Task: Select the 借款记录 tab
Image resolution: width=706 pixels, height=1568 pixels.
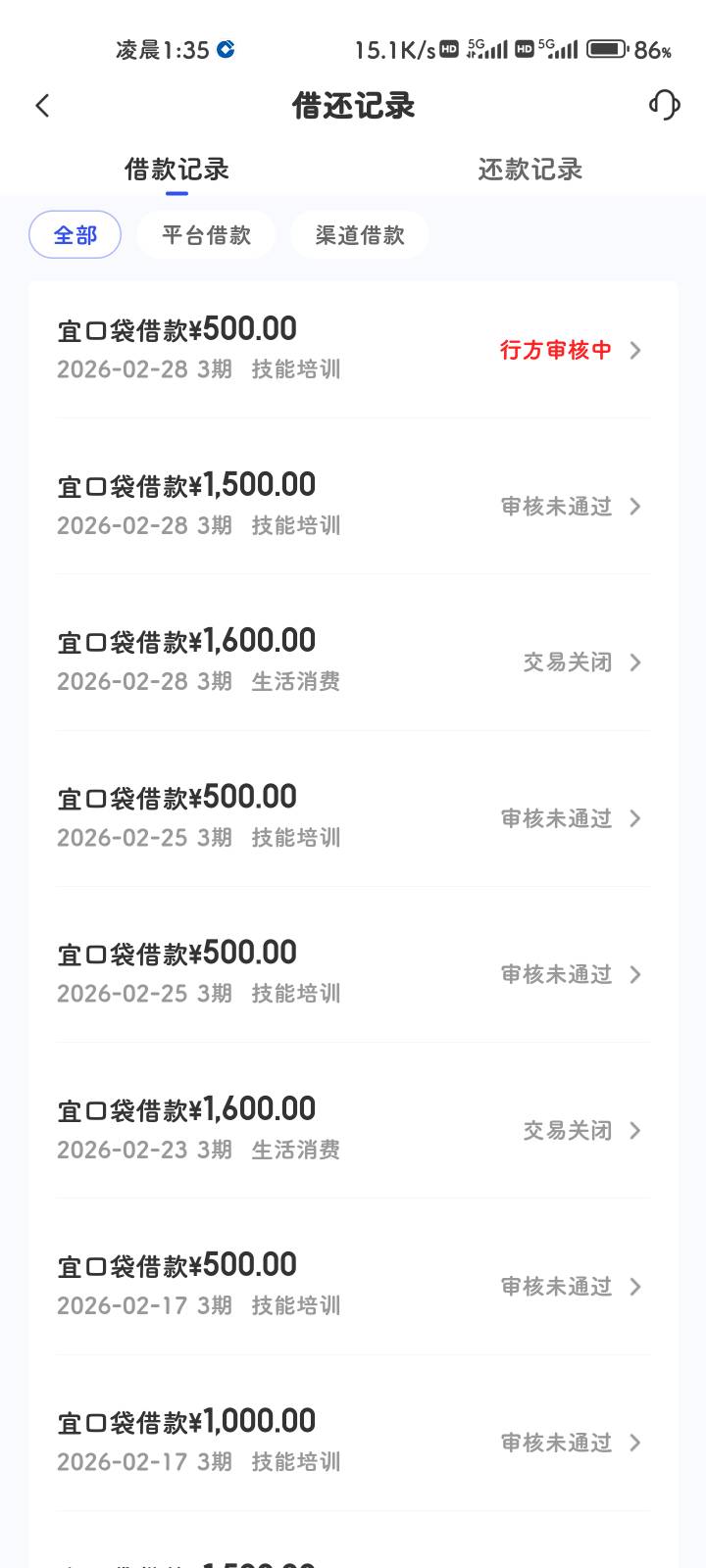Action: [176, 170]
